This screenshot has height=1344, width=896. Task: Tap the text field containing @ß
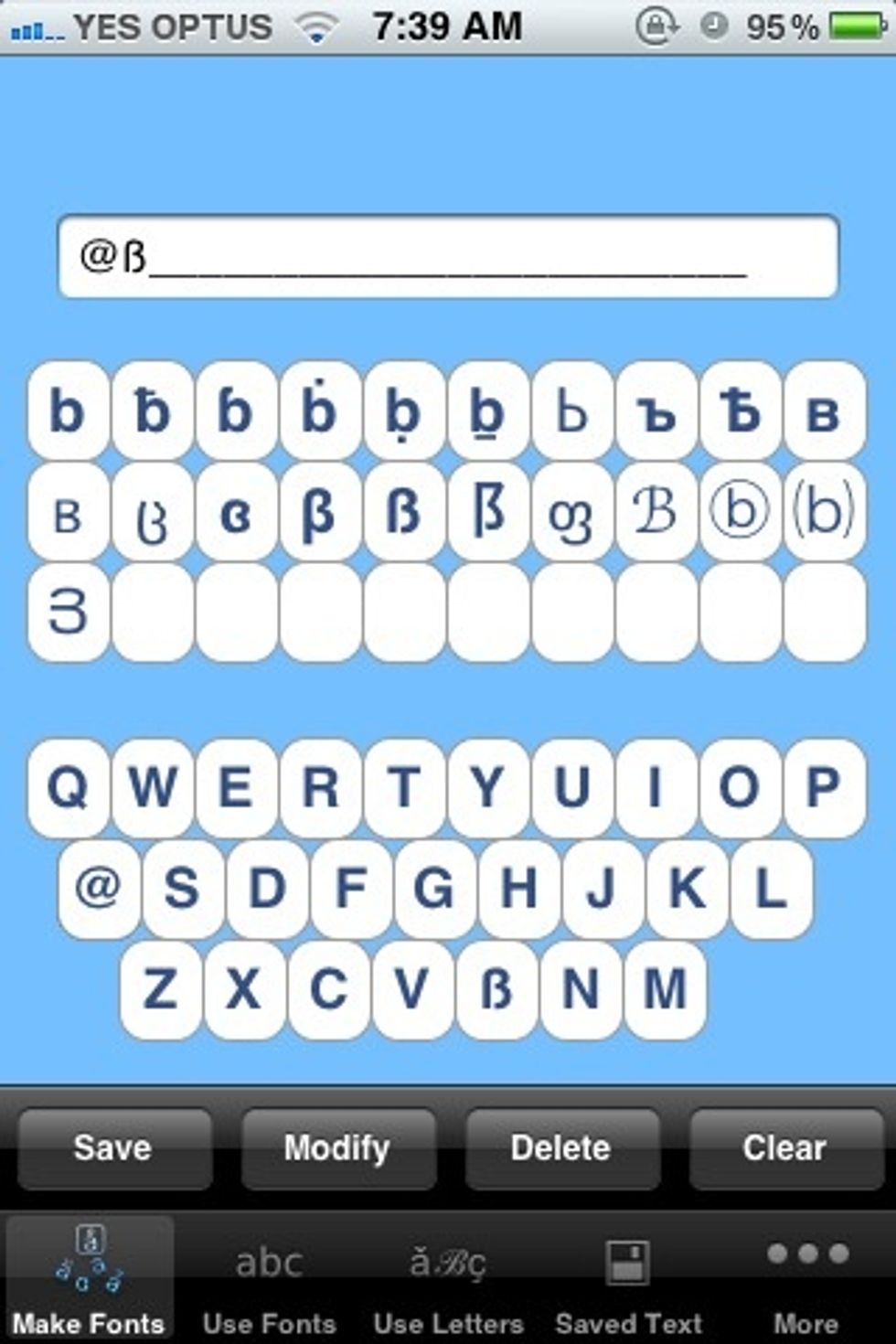click(x=448, y=257)
